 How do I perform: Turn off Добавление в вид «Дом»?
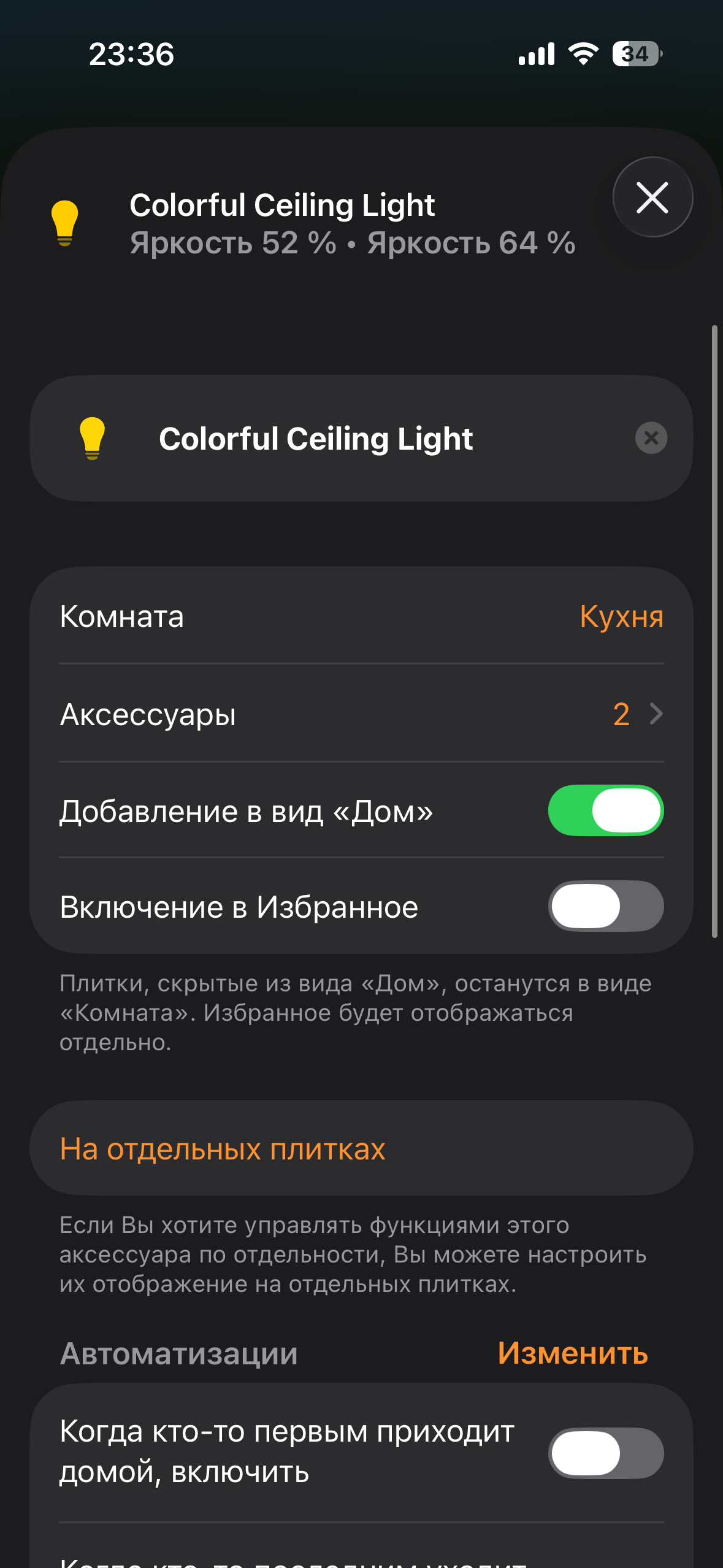pos(605,810)
